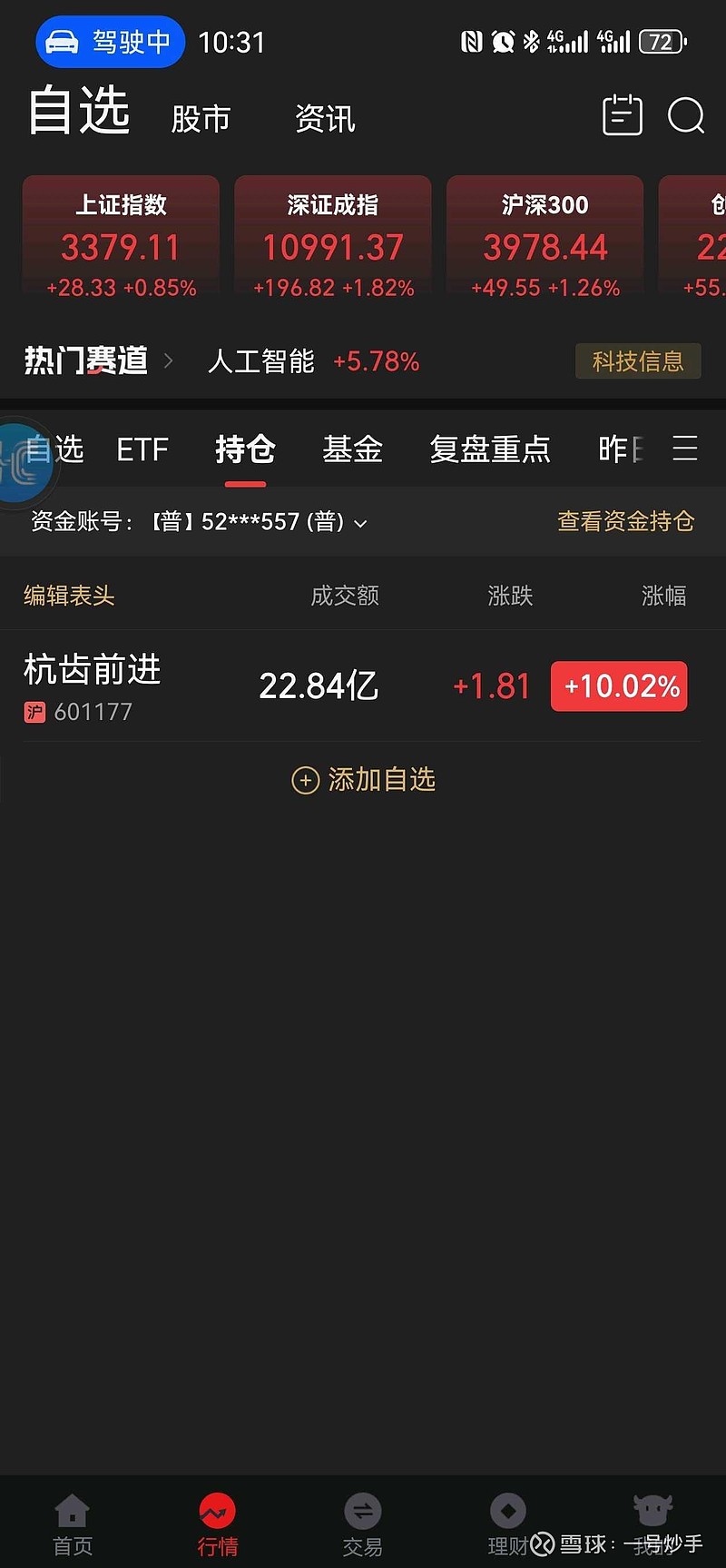Select the 基金 list tab
The height and width of the screenshot is (1568, 726).
pyautogui.click(x=353, y=449)
